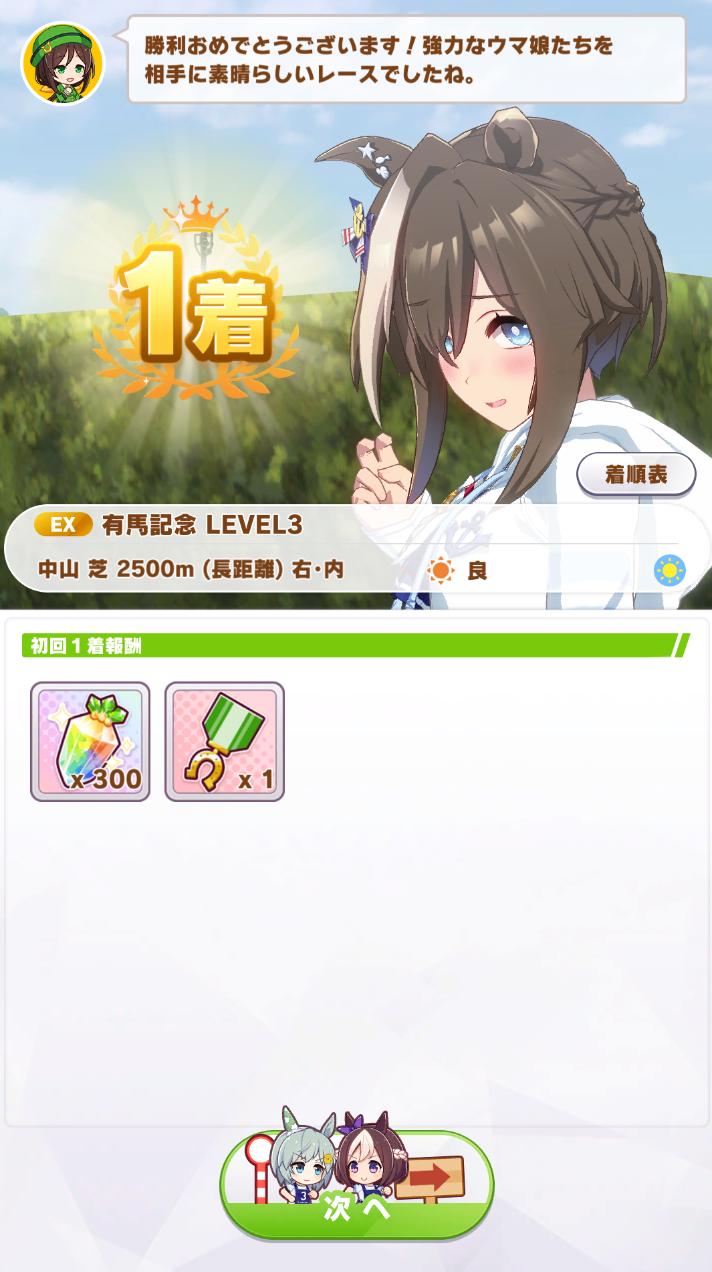Open the 着順表 finishing order table

tap(636, 475)
